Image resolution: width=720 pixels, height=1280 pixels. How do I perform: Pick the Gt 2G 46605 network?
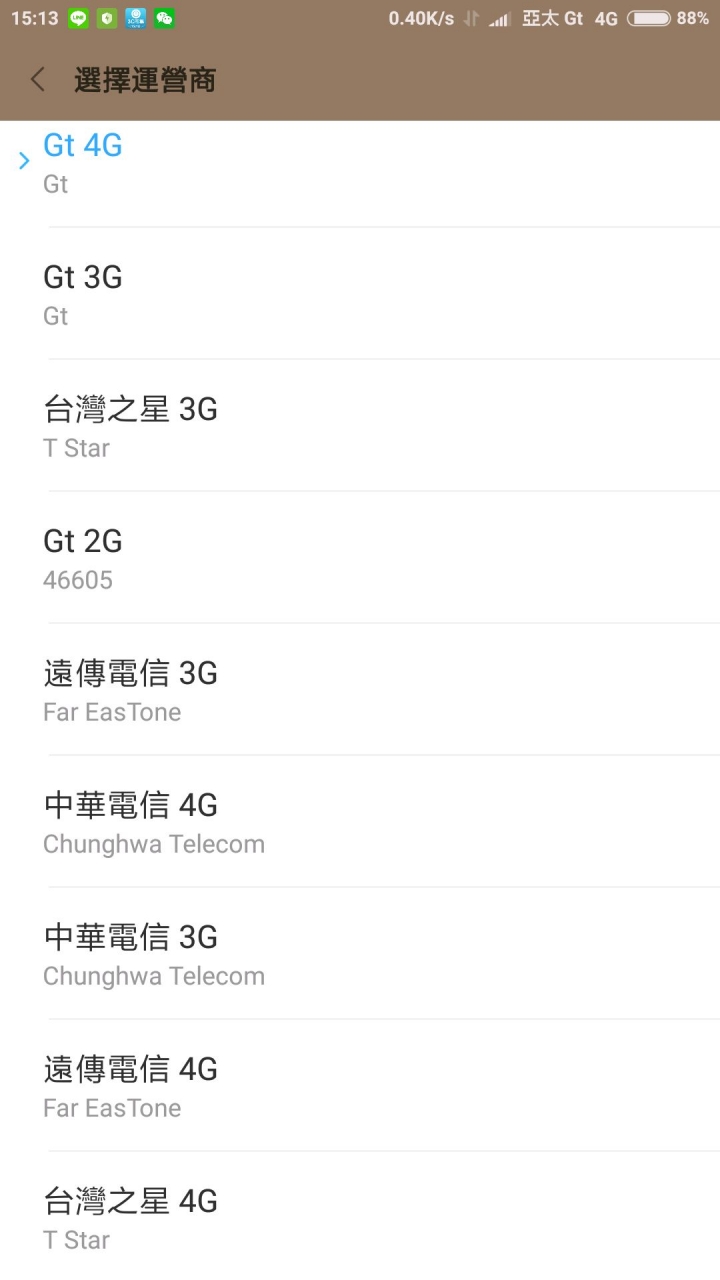(360, 557)
